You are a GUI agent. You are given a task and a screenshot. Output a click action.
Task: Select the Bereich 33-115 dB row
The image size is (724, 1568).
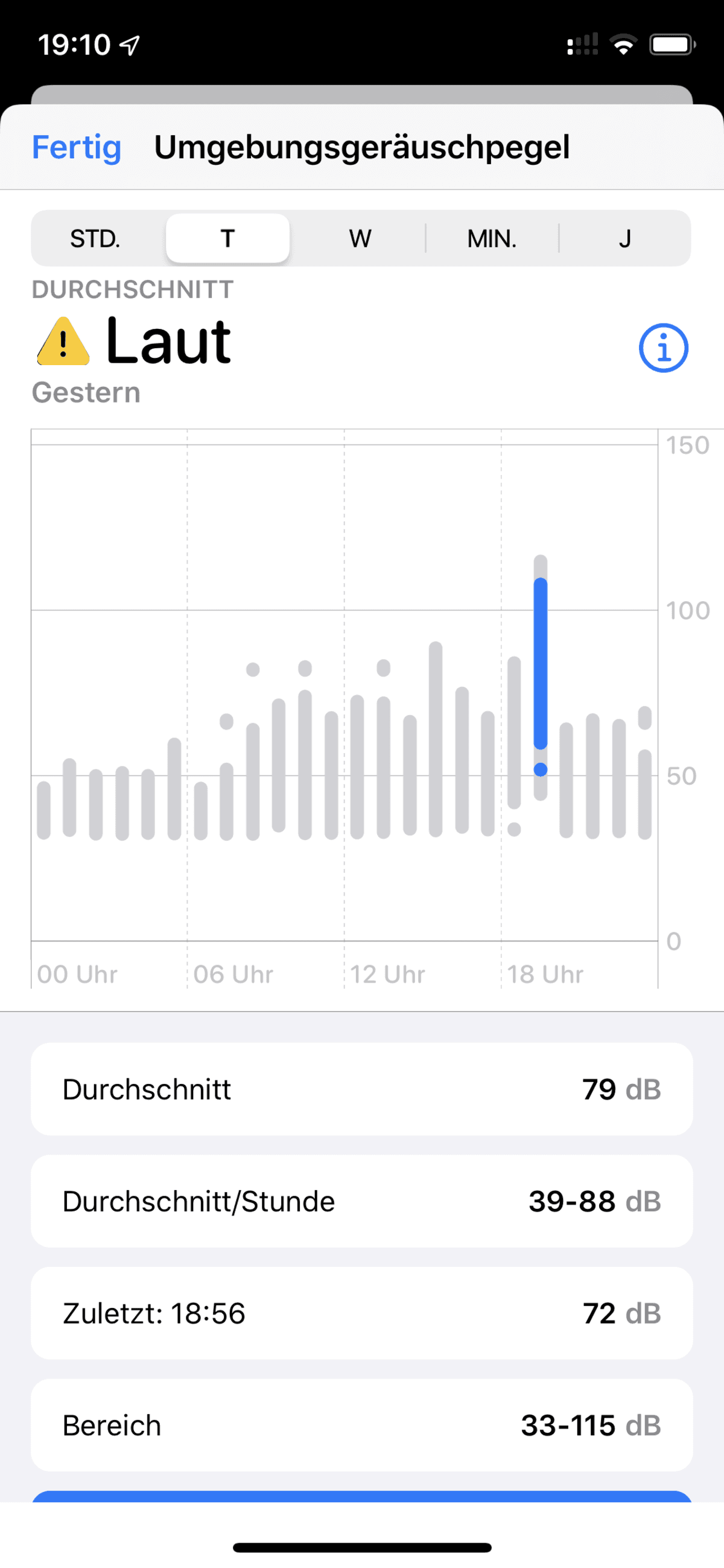pos(361,1425)
